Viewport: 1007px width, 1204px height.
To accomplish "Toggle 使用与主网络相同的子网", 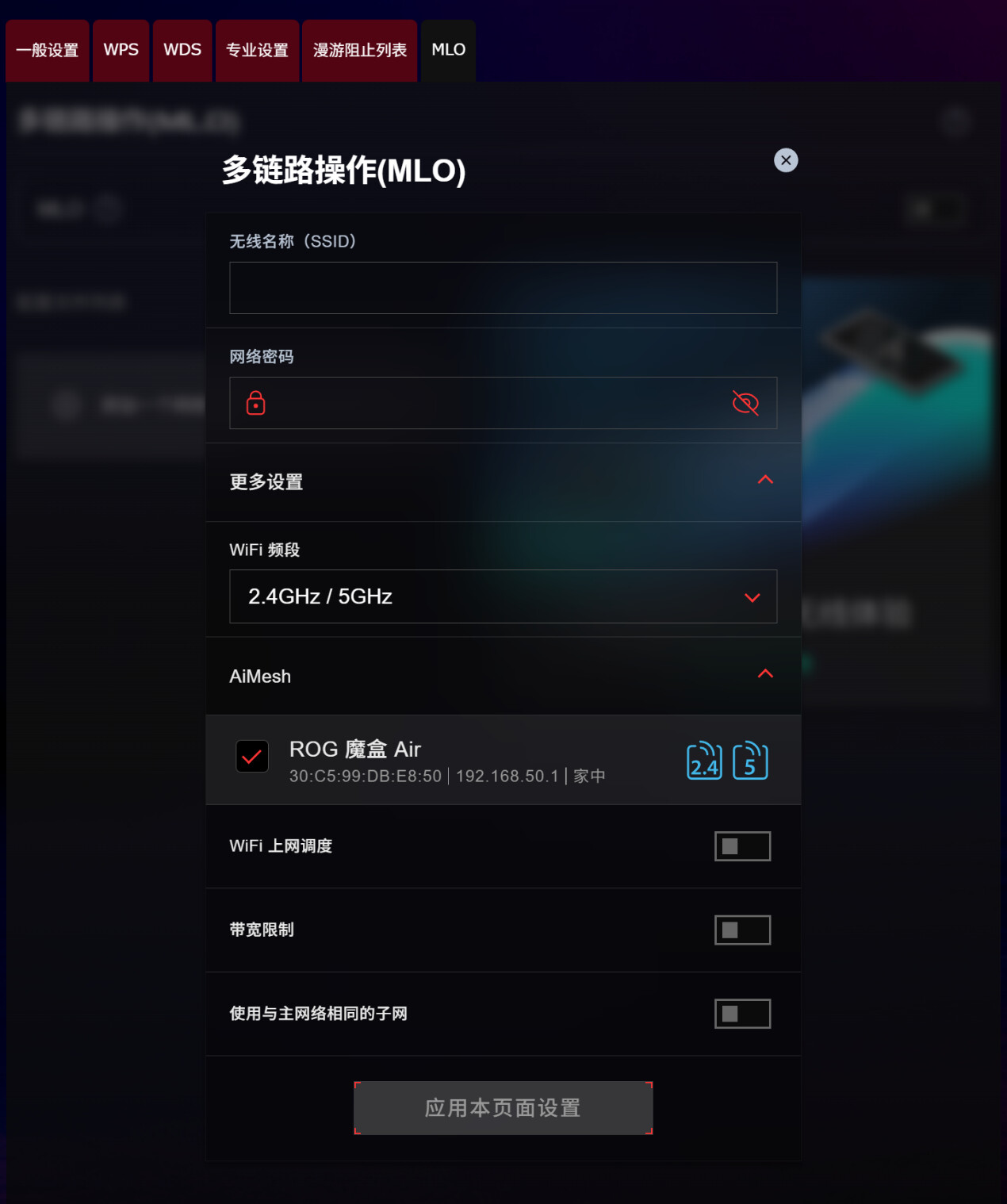I will click(x=742, y=1014).
